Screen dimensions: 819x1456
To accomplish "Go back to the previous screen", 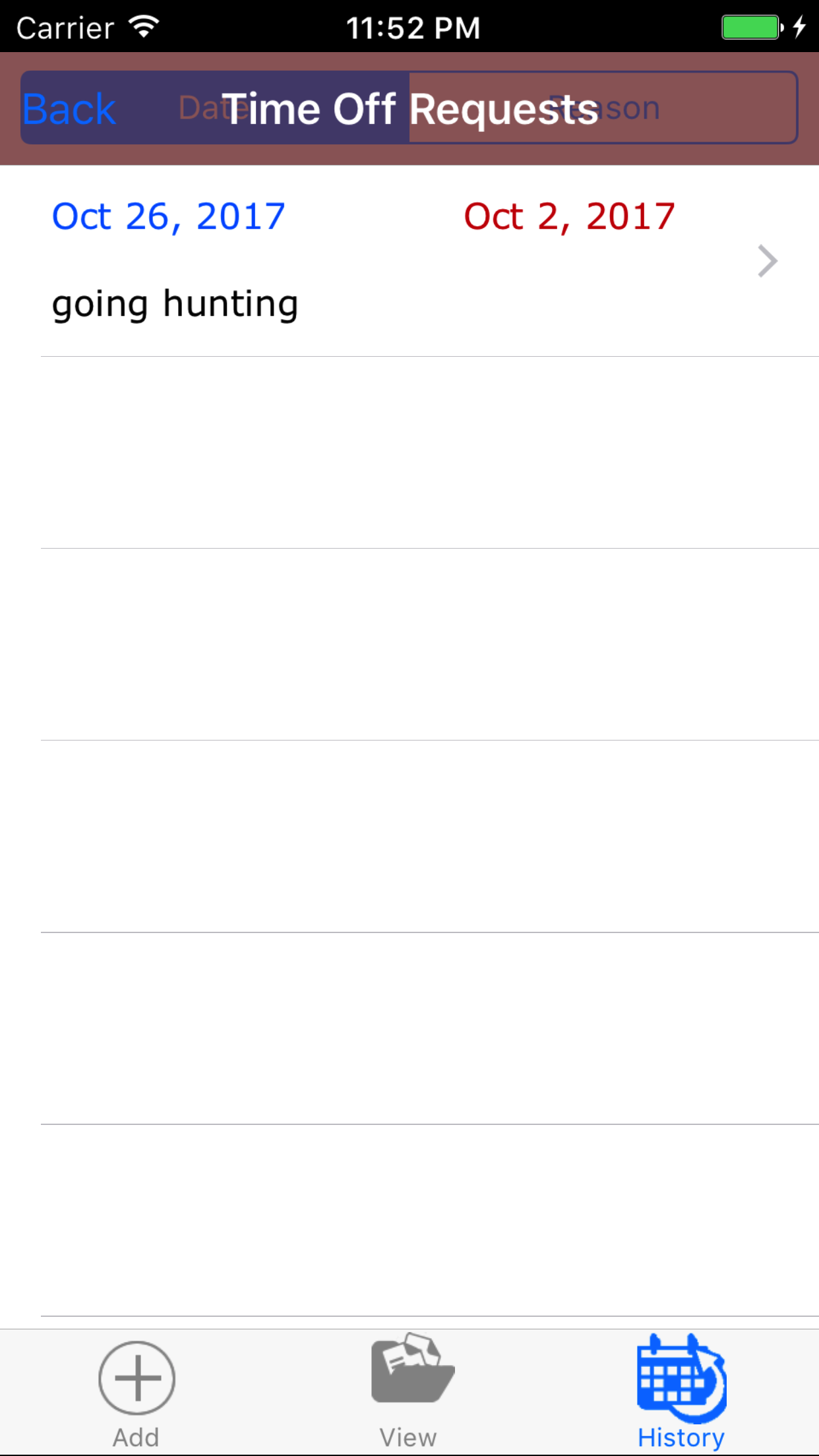I will [x=69, y=109].
